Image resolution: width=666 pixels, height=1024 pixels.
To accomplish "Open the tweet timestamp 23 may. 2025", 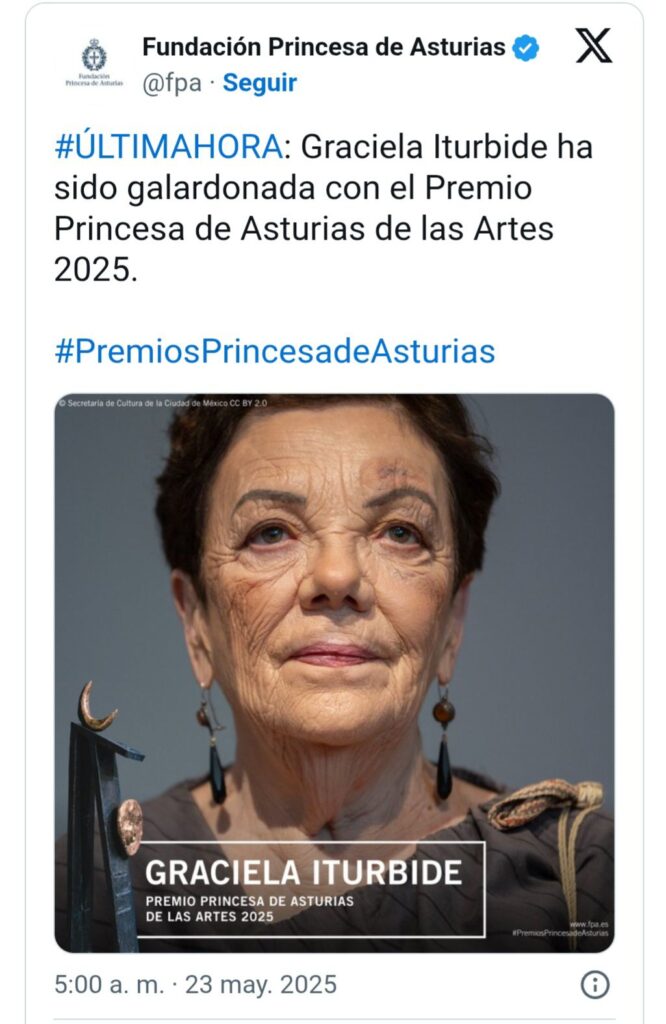I will [195, 984].
